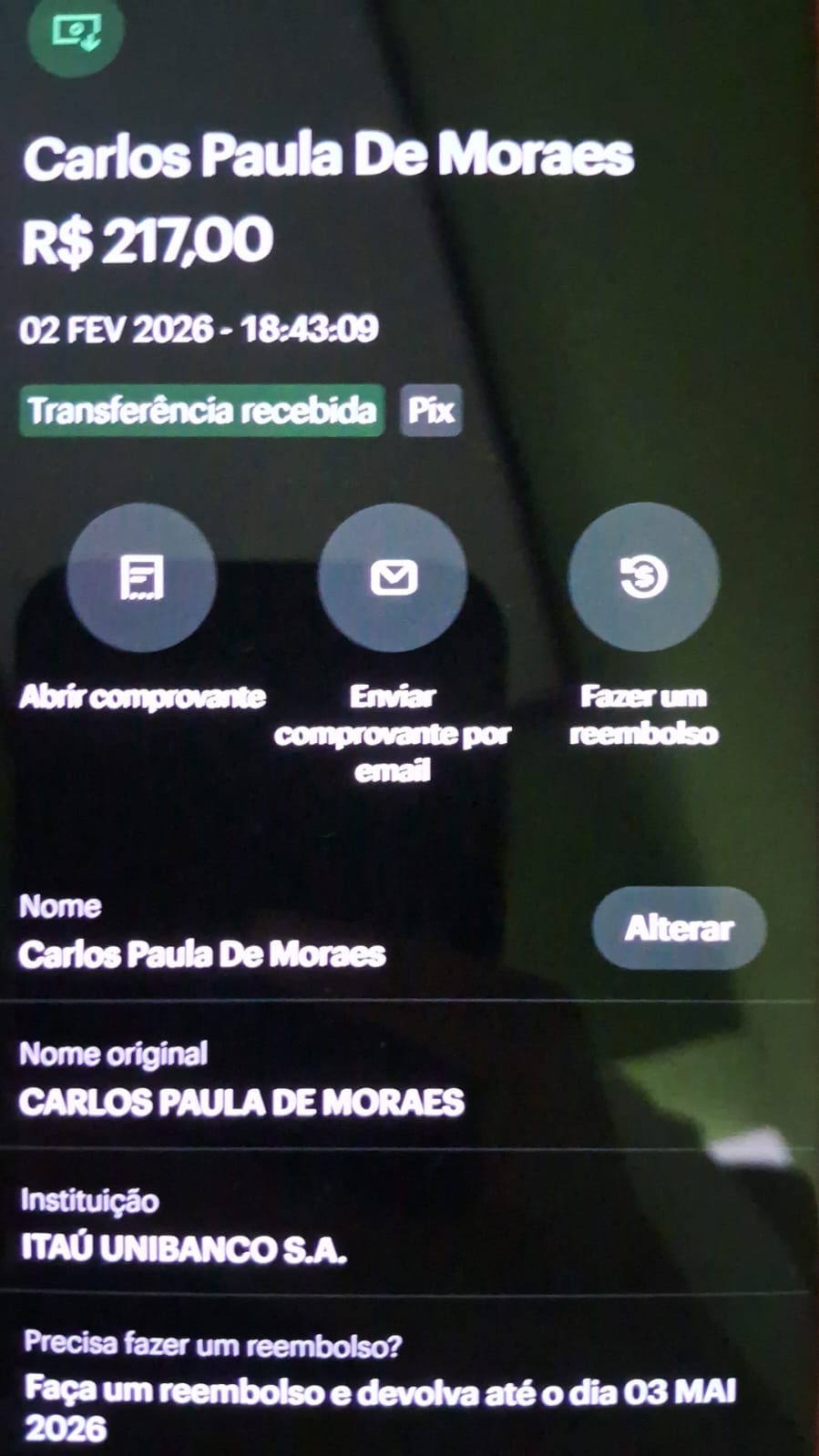Viewport: 819px width, 1456px height.
Task: Start a refund with Fazer um reembolso
Action: [643, 577]
